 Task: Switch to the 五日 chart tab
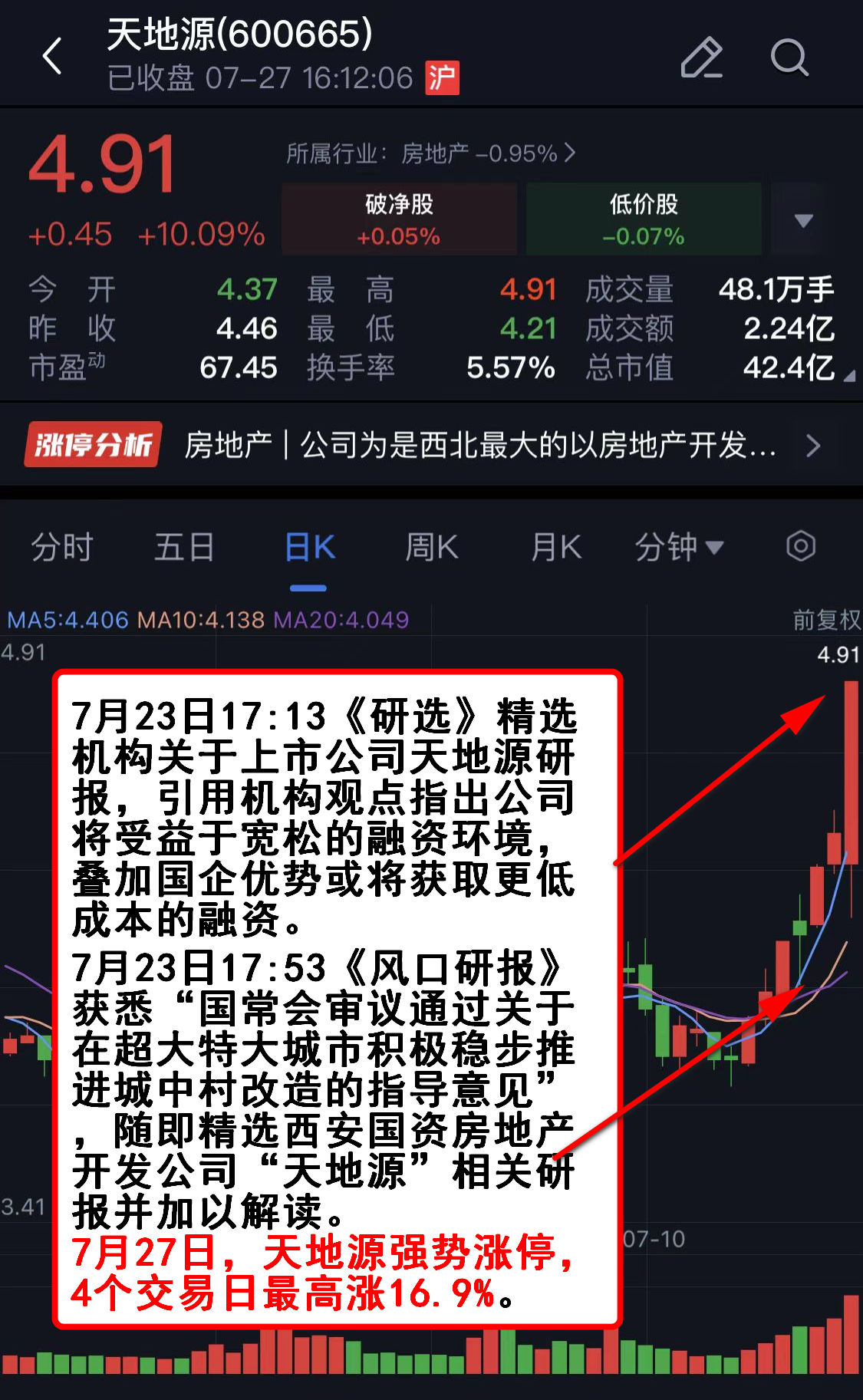tap(184, 548)
